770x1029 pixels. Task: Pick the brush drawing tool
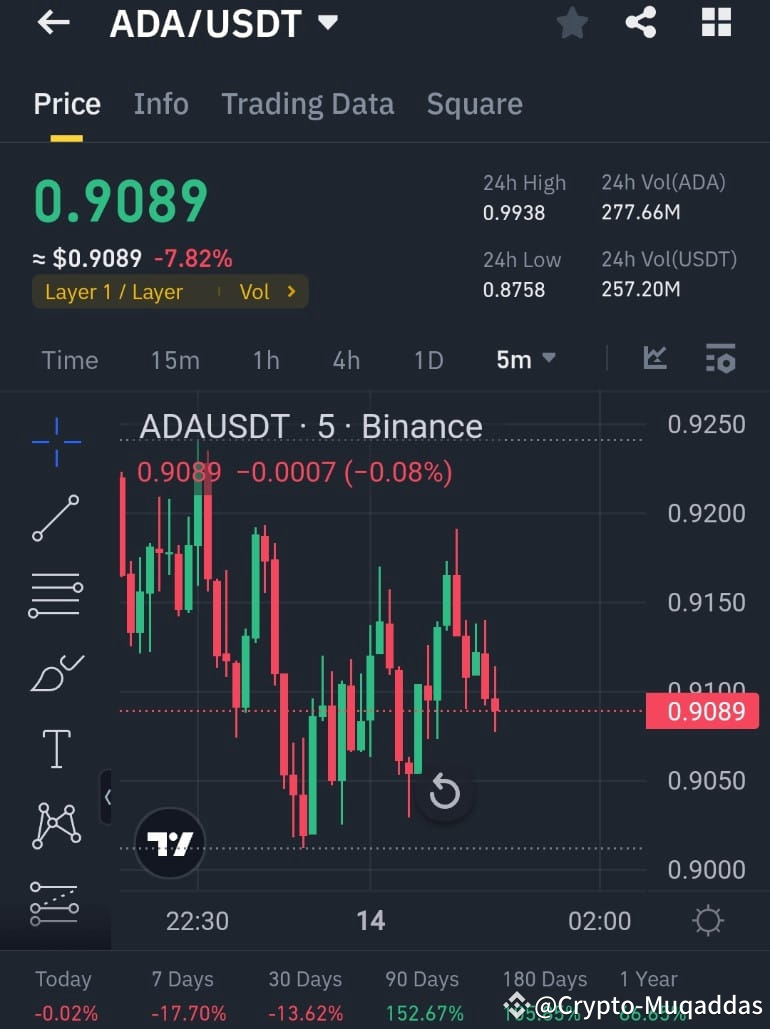(55, 672)
